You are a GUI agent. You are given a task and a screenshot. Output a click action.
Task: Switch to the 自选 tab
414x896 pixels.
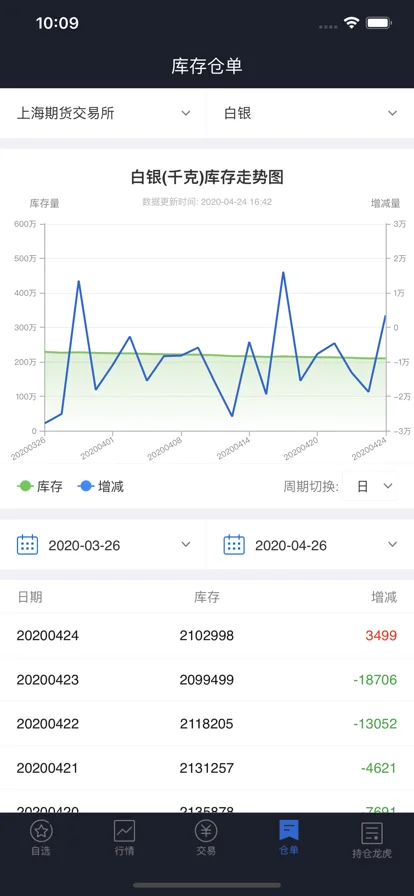(x=41, y=838)
